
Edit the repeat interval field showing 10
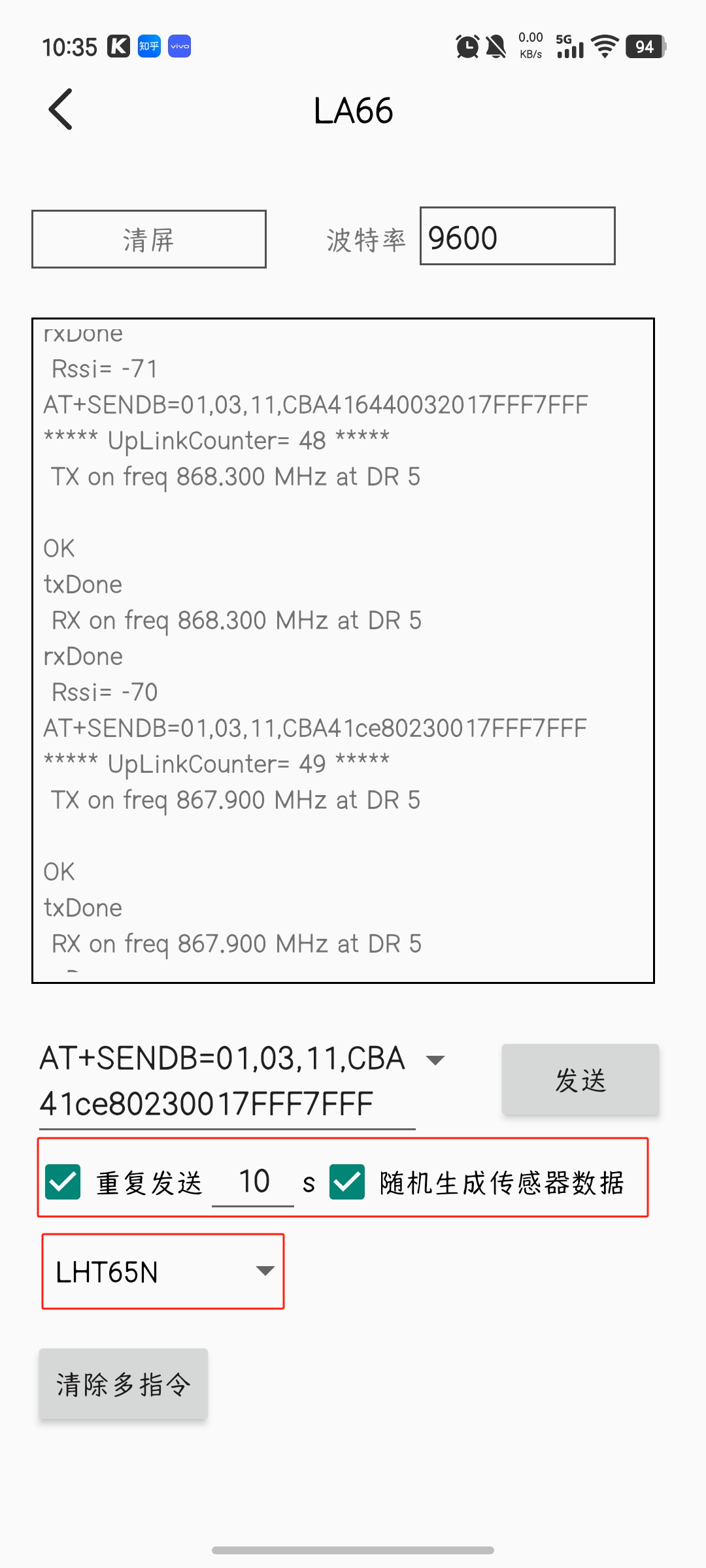[253, 1182]
